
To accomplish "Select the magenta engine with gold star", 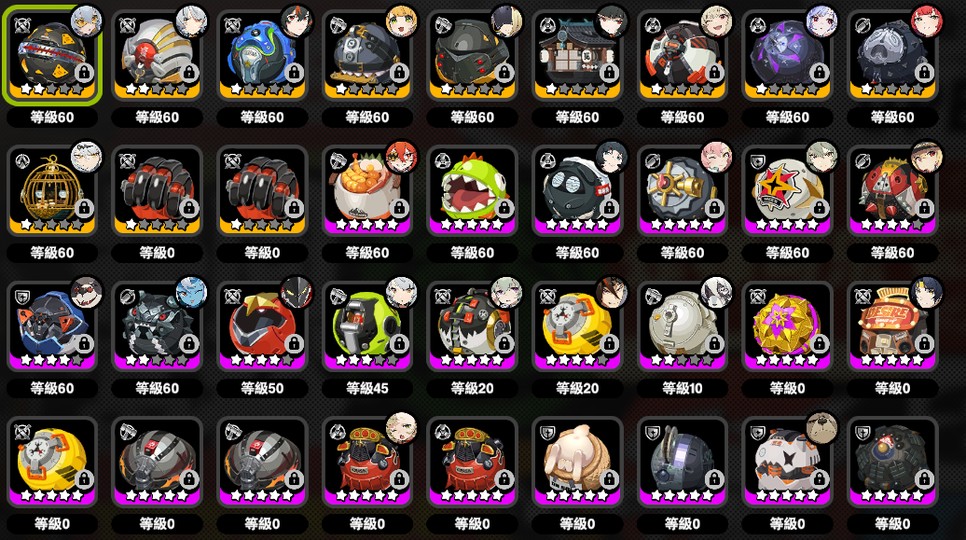I will [787, 326].
